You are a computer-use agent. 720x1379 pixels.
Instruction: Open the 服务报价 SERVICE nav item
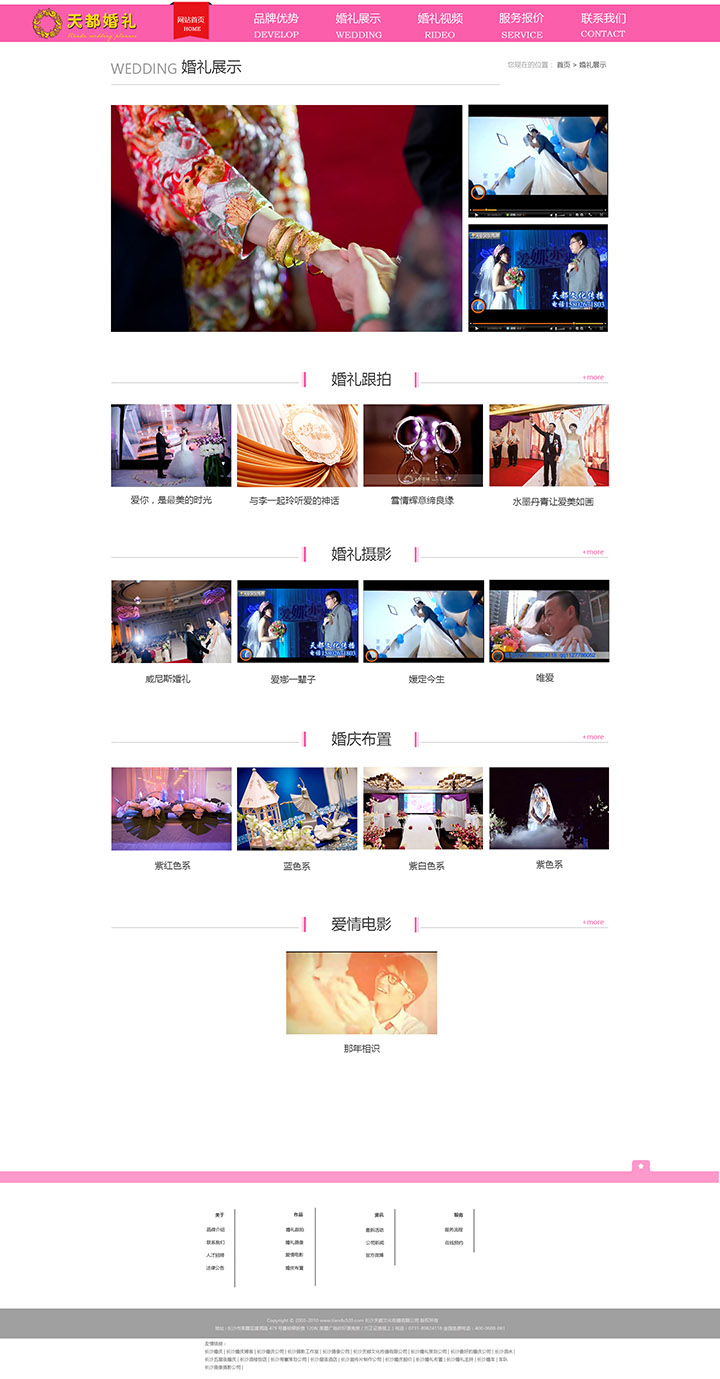coord(522,26)
